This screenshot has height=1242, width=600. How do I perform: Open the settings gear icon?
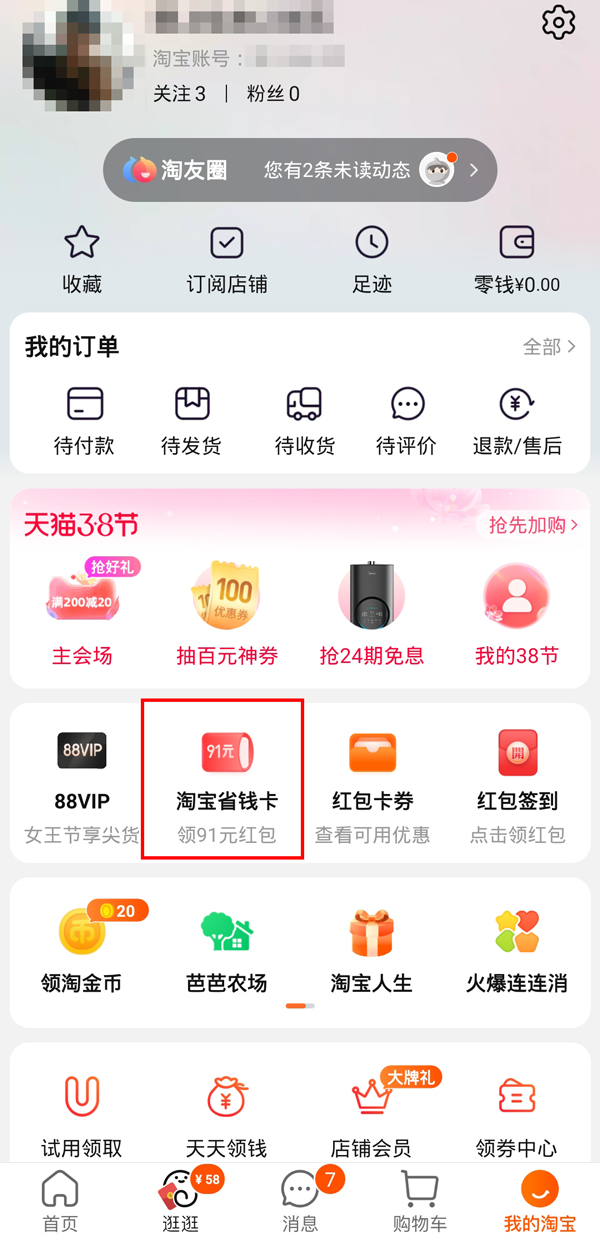[558, 22]
